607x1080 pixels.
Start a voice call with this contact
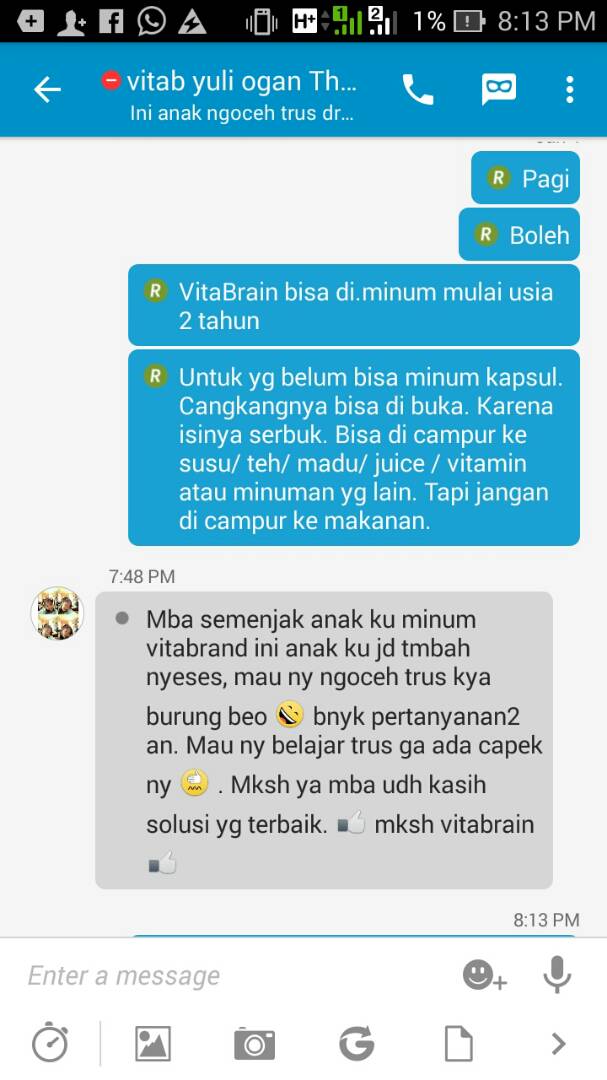tap(418, 90)
